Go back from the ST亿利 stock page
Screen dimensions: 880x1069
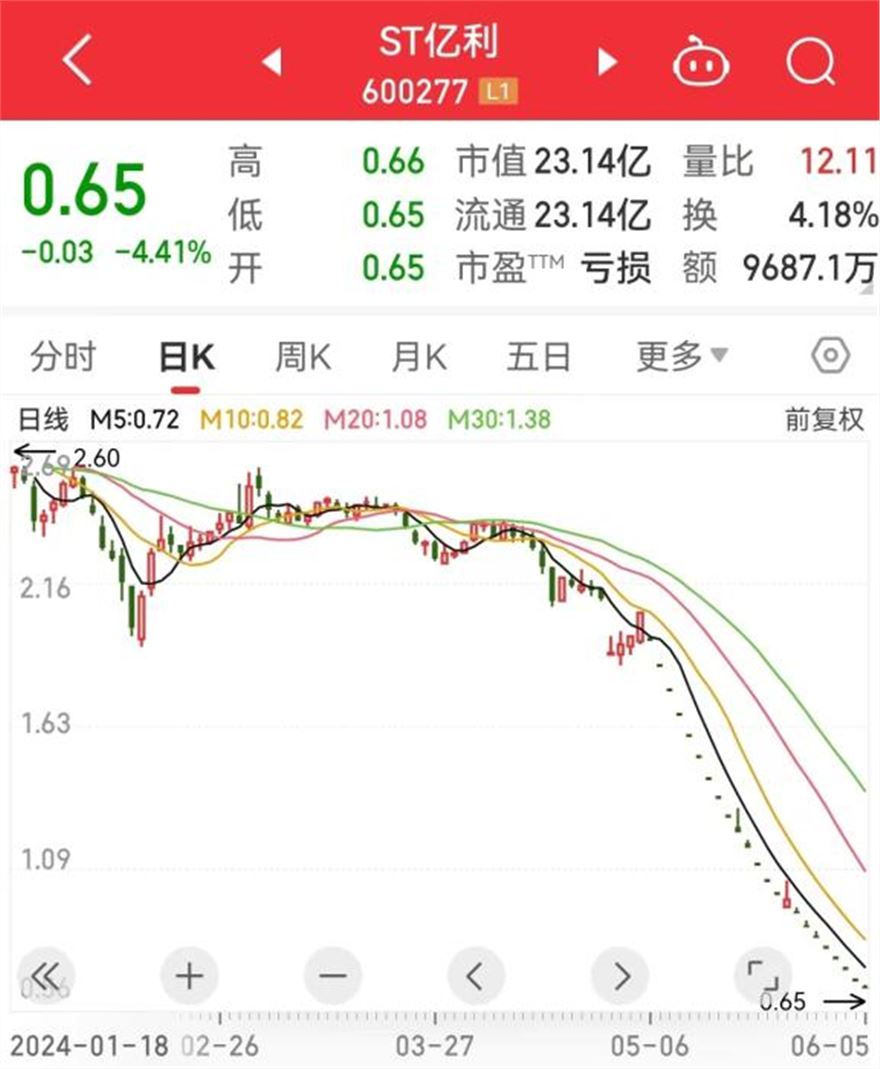coord(77,62)
